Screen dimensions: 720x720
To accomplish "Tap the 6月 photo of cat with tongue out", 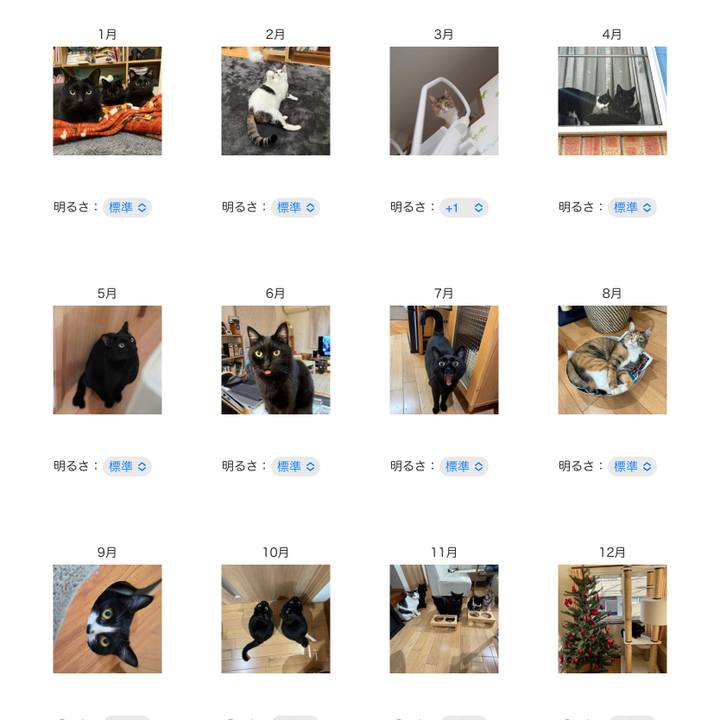I will (x=275, y=360).
